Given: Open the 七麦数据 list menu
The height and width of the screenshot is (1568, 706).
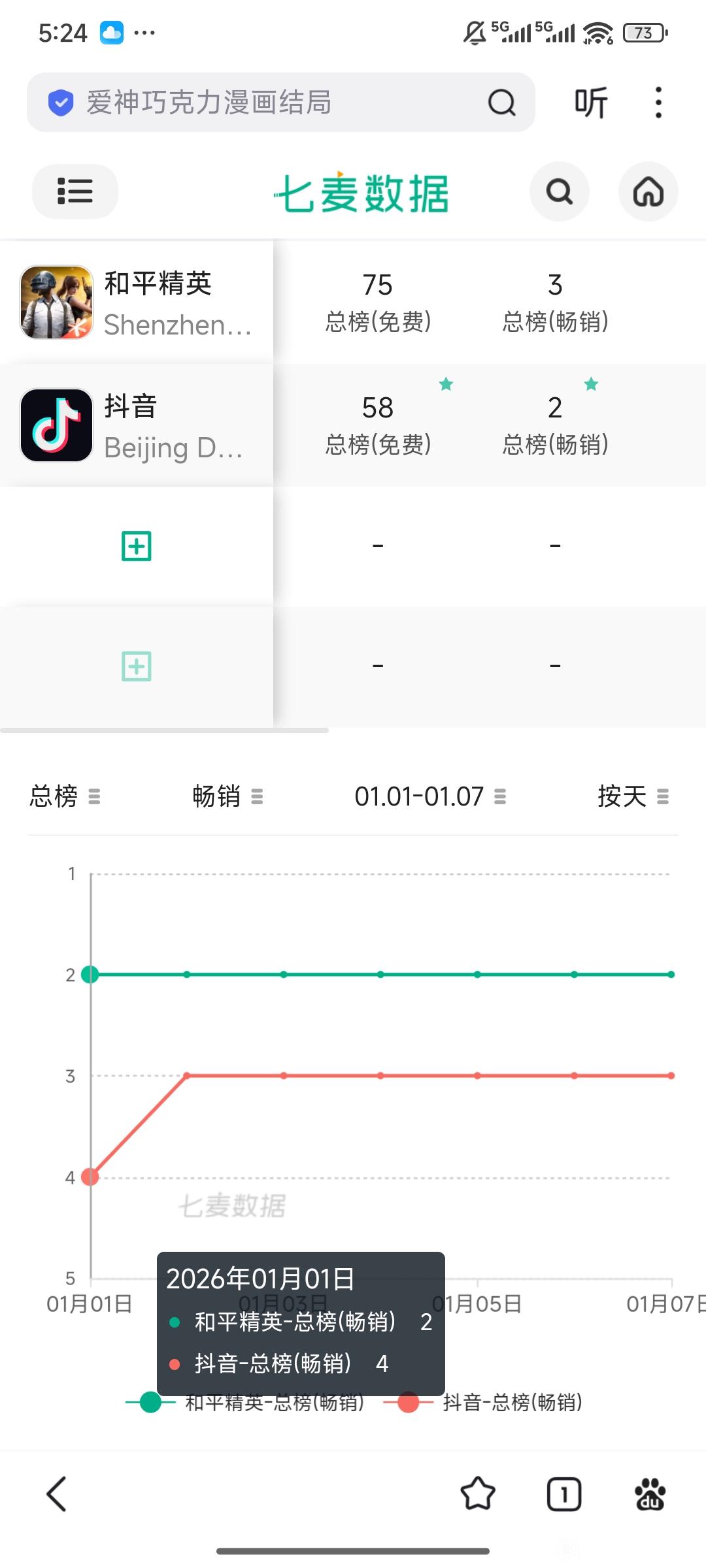Looking at the screenshot, I should pyautogui.click(x=75, y=191).
